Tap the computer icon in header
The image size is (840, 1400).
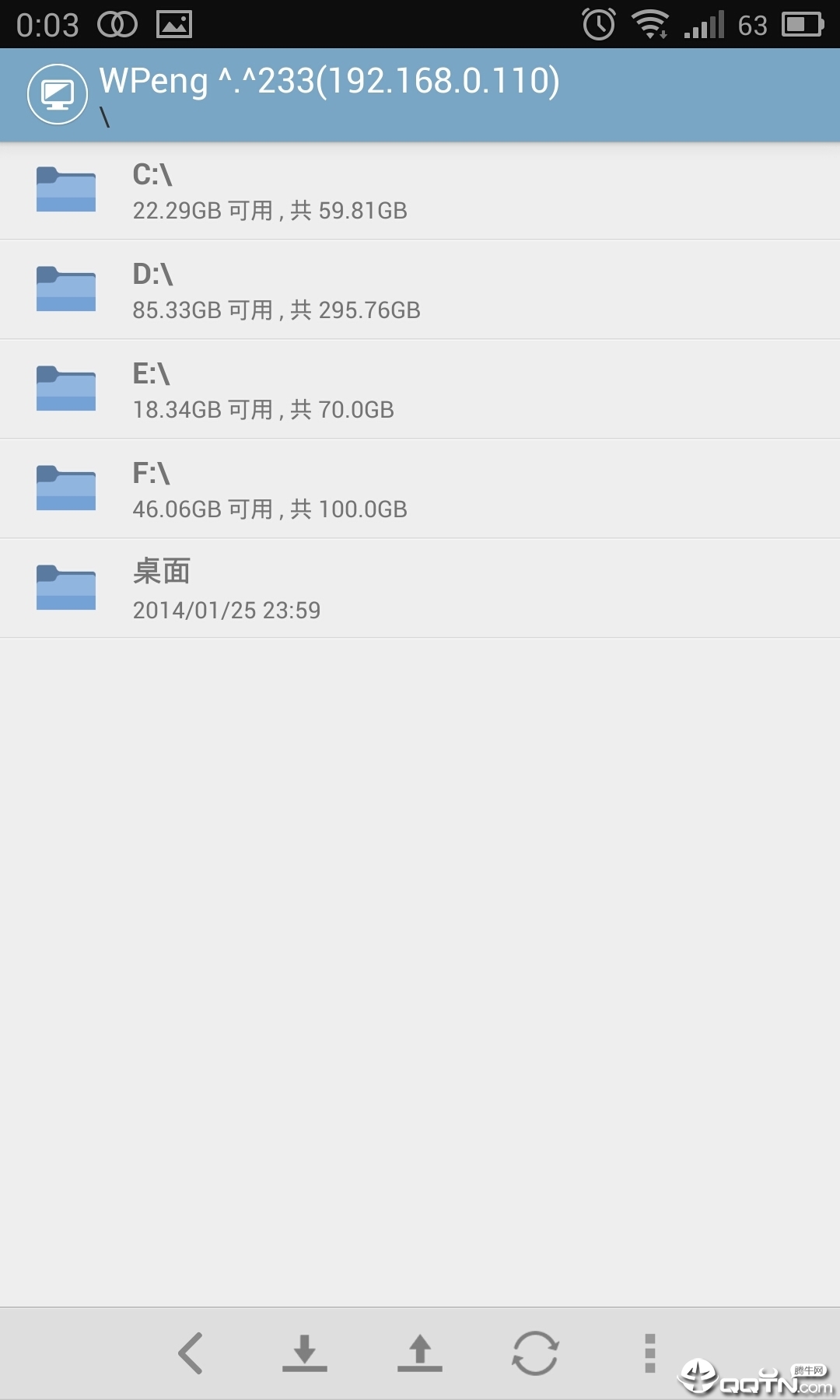point(58,95)
